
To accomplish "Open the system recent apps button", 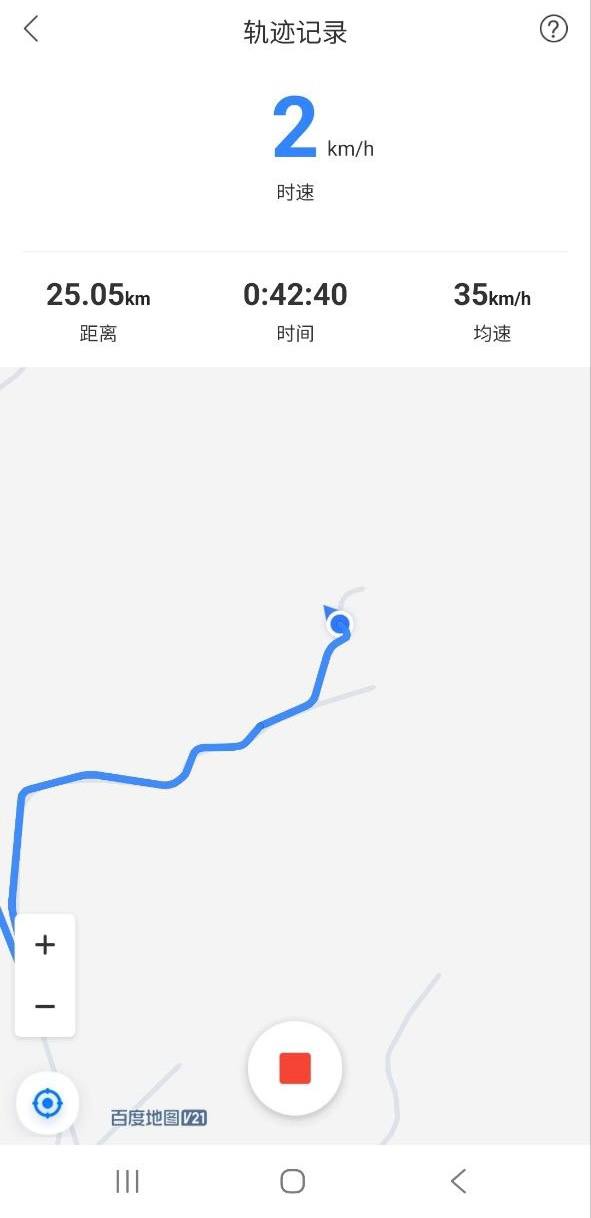I will [127, 1181].
